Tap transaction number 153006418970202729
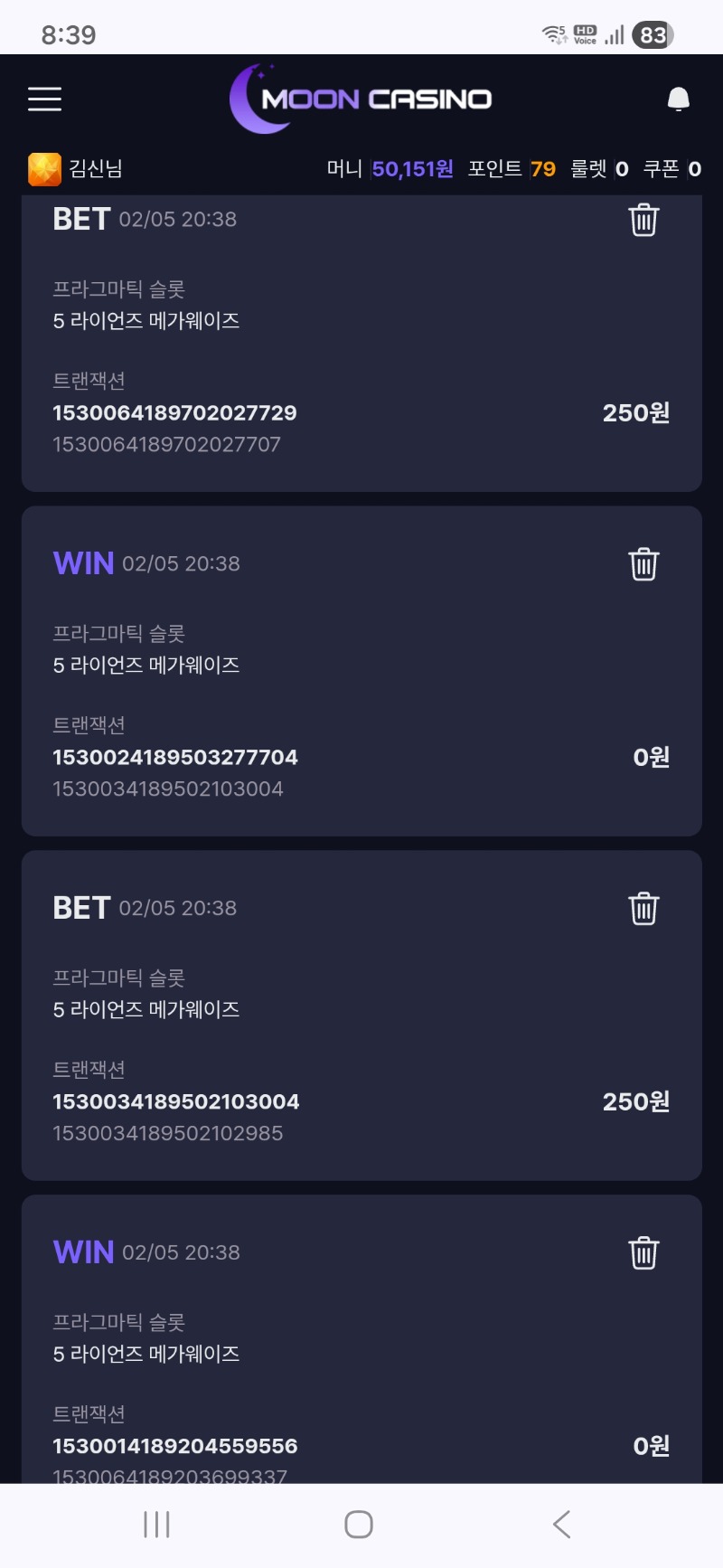The height and width of the screenshot is (1568, 723). tap(174, 413)
